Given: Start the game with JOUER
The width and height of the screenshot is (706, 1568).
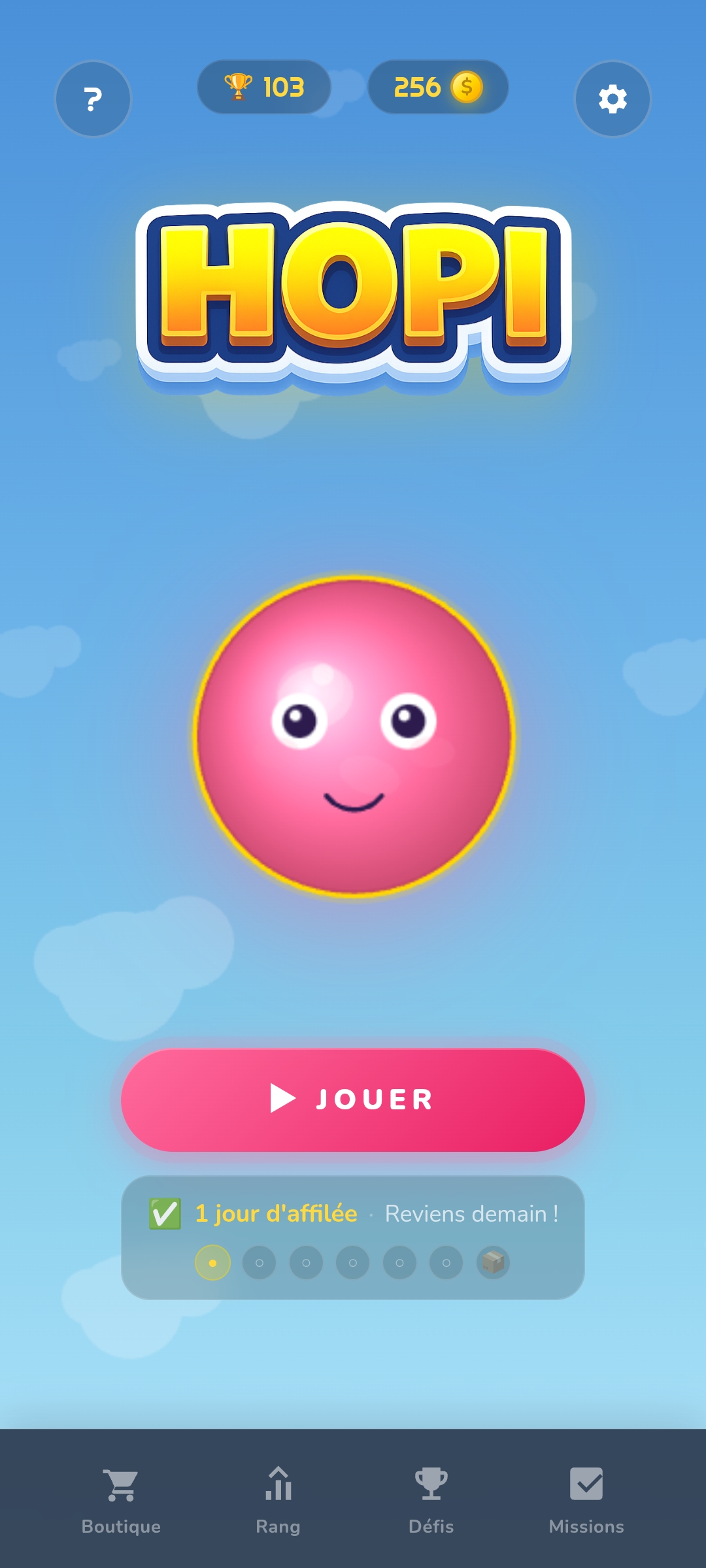Looking at the screenshot, I should (x=353, y=1100).
